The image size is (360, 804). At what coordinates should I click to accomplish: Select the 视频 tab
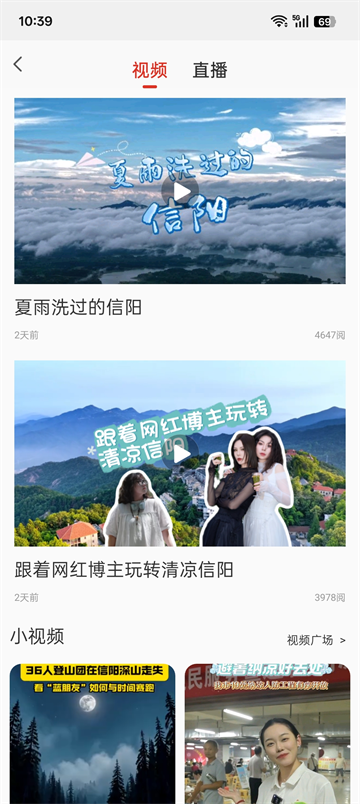150,70
